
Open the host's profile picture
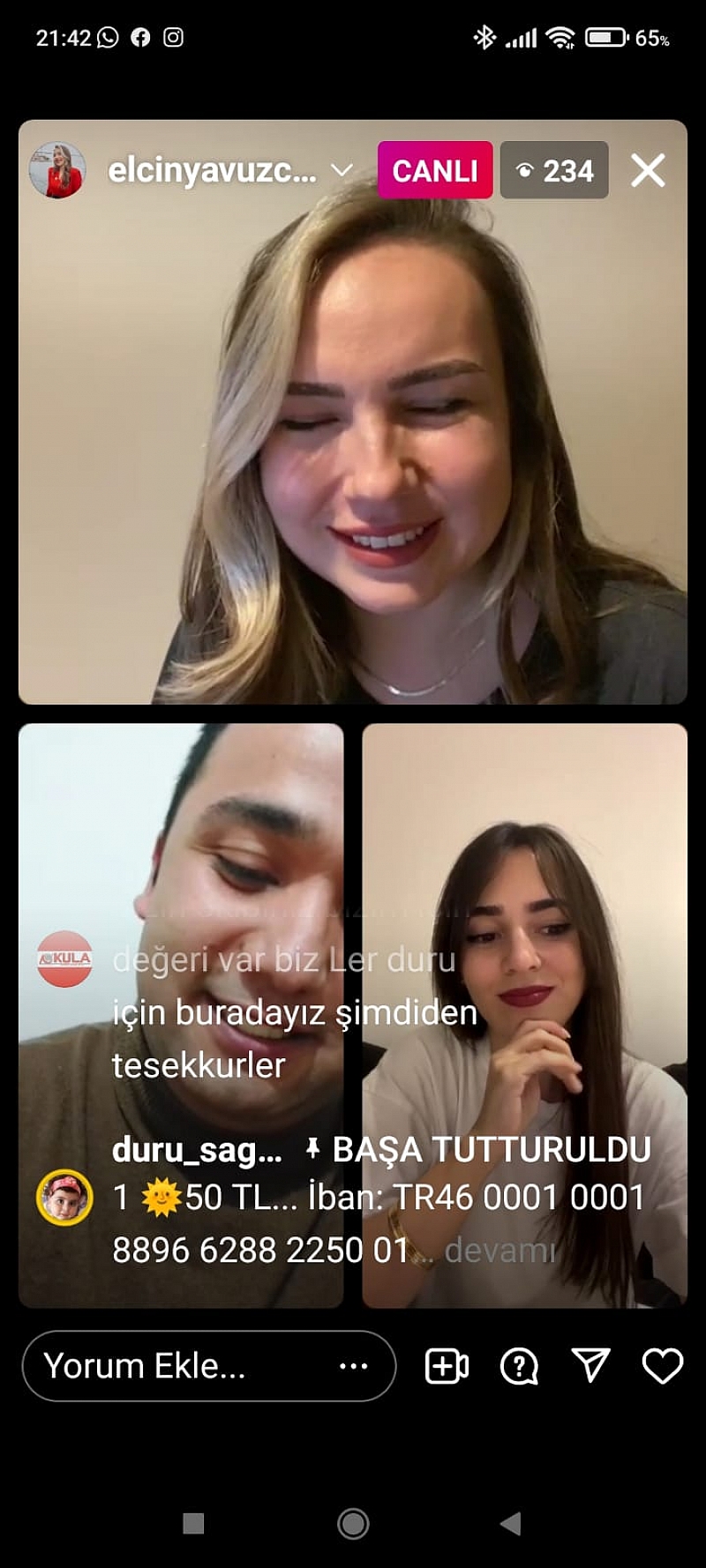click(x=56, y=170)
